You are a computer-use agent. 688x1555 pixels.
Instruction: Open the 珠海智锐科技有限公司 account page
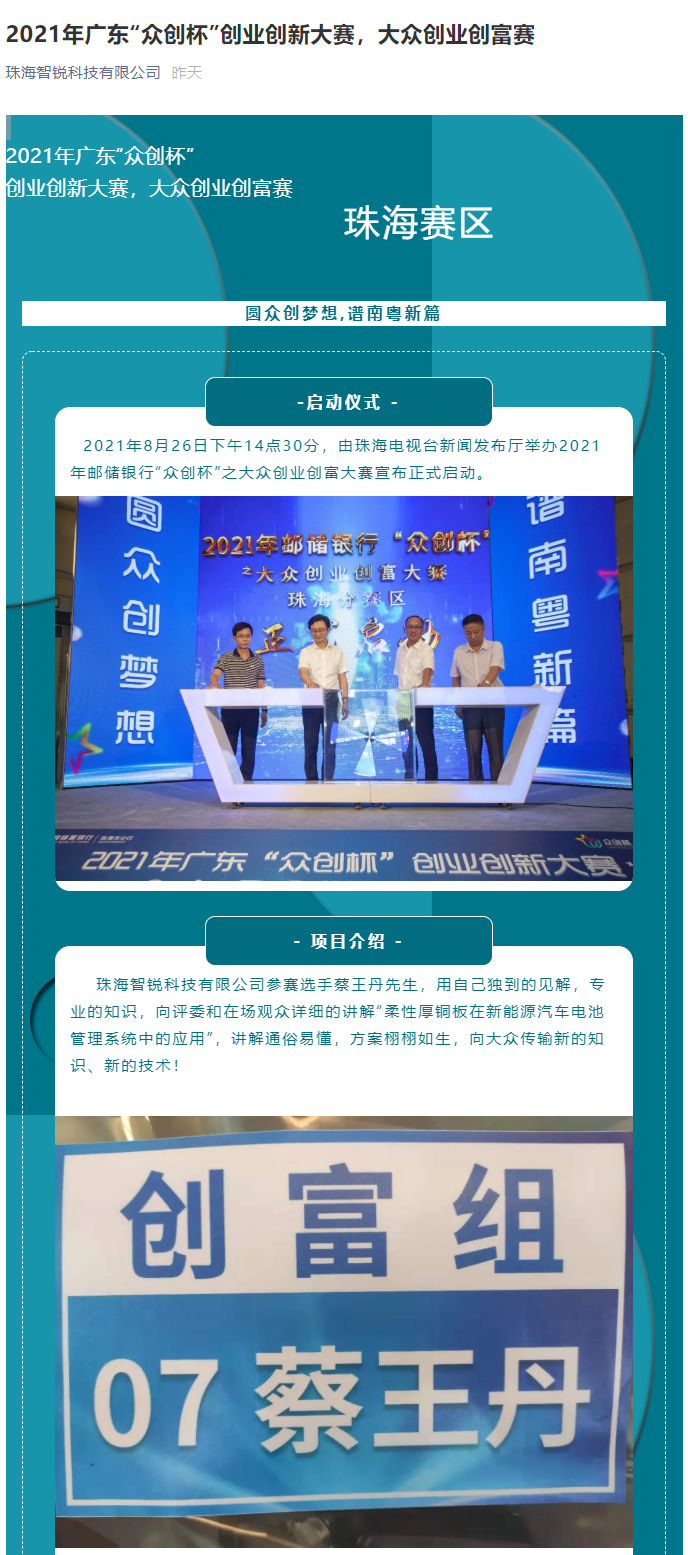pos(83,73)
